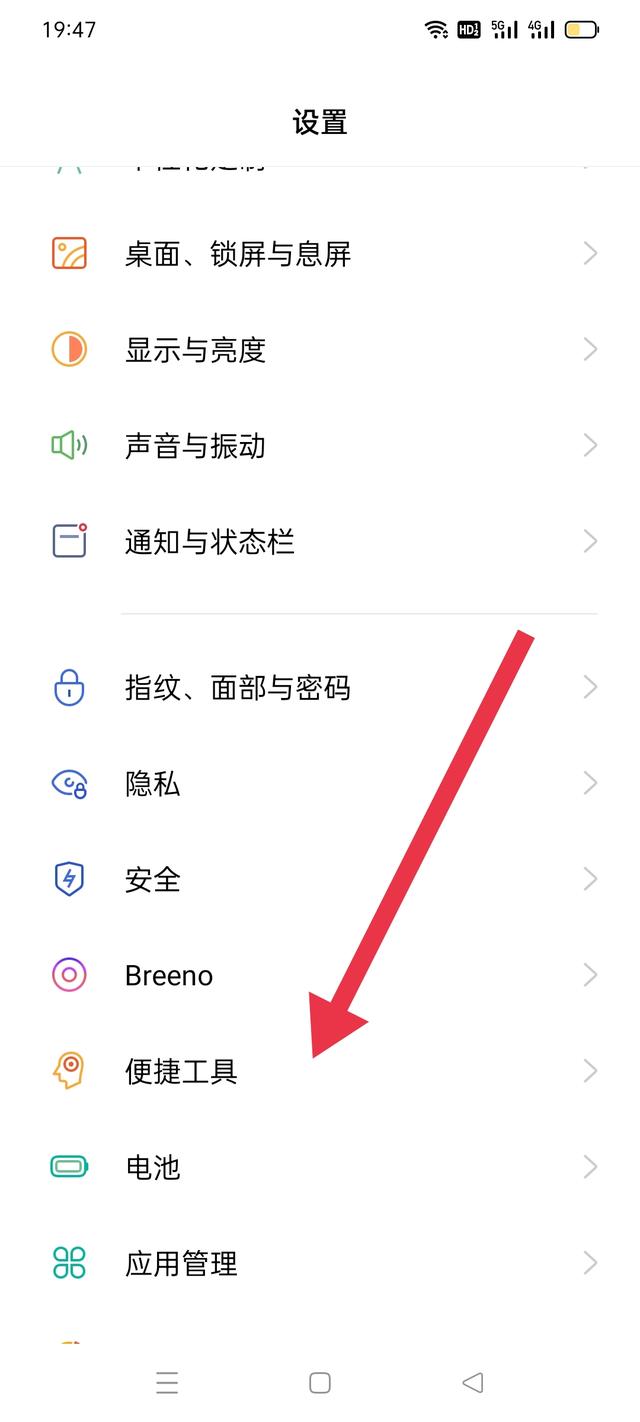The image size is (640, 1422).
Task: Select the 便捷工具 row
Action: [320, 1072]
